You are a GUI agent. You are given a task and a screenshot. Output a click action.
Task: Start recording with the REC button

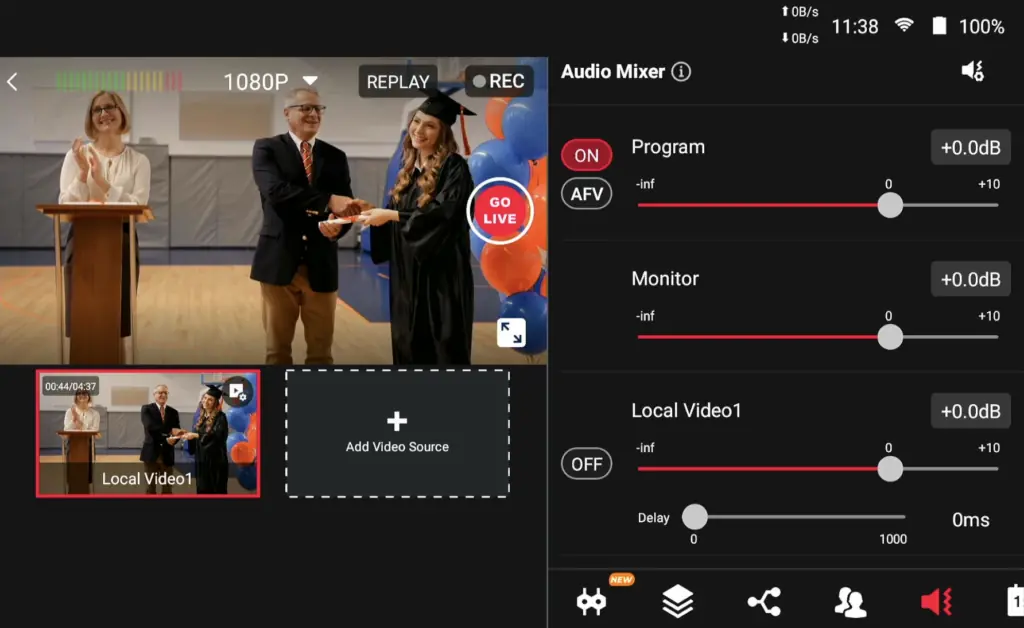pyautogui.click(x=499, y=82)
